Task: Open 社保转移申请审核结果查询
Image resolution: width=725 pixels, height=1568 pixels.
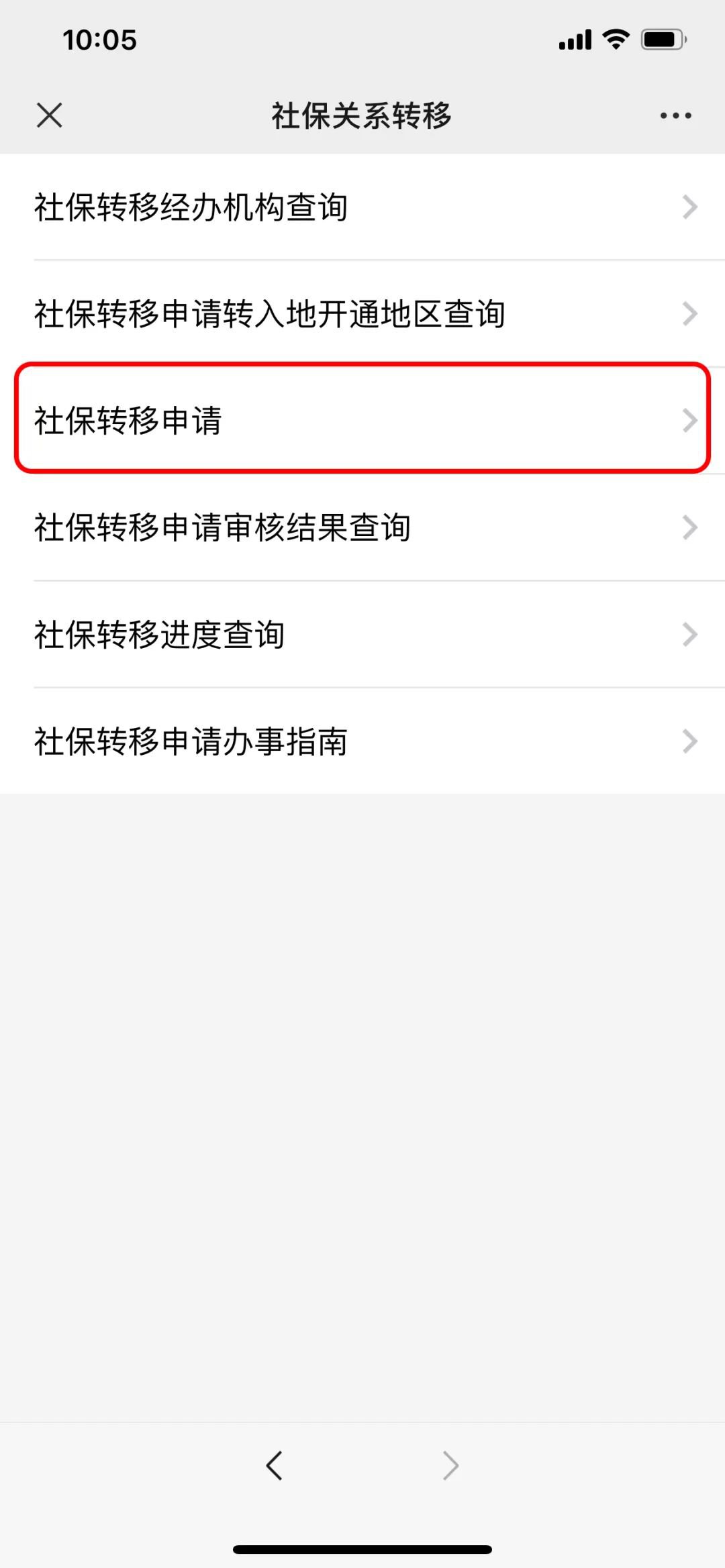Action: pos(362,527)
